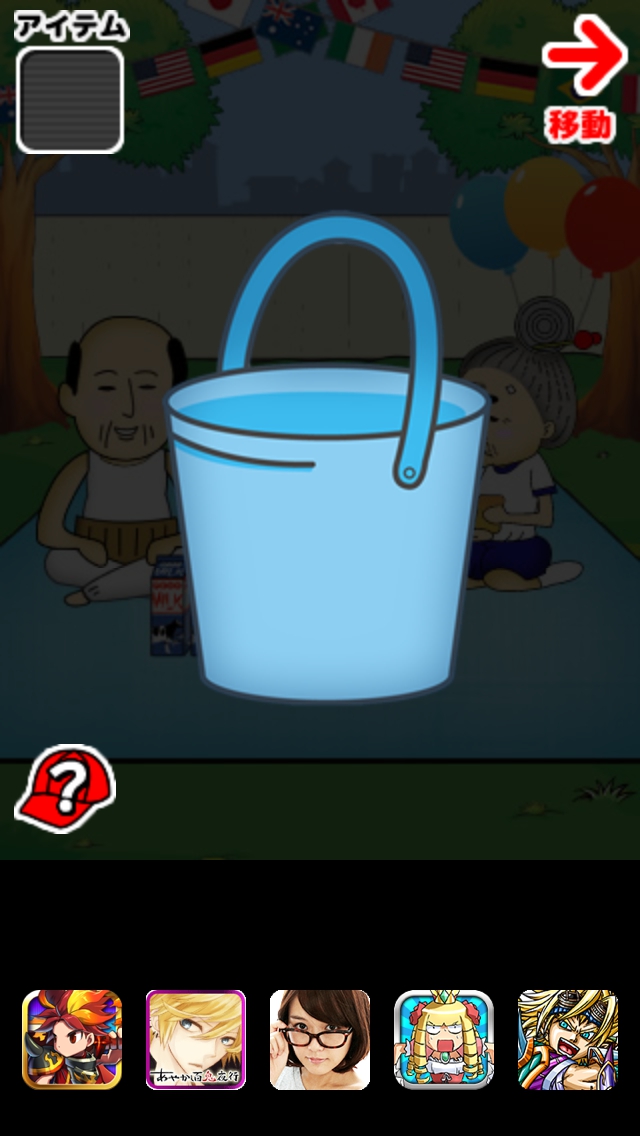640x1136 pixels.
Task: Open the flame-haired warrior game ad
Action: [72, 1039]
